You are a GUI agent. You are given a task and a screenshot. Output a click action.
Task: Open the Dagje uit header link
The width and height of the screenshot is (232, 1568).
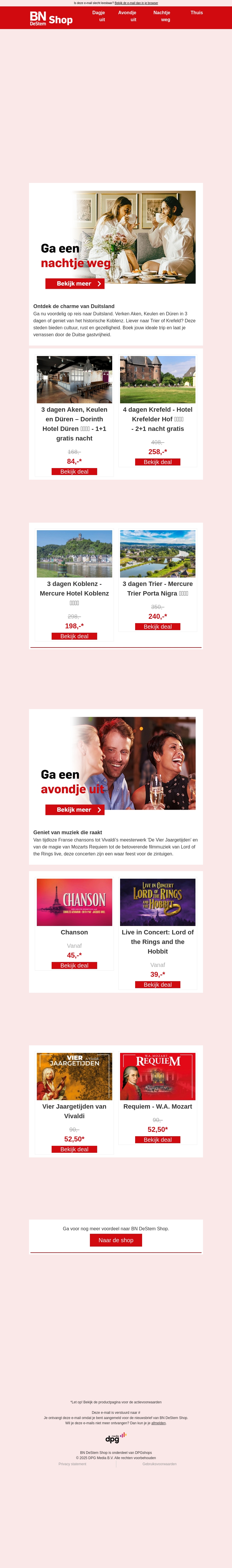(98, 16)
